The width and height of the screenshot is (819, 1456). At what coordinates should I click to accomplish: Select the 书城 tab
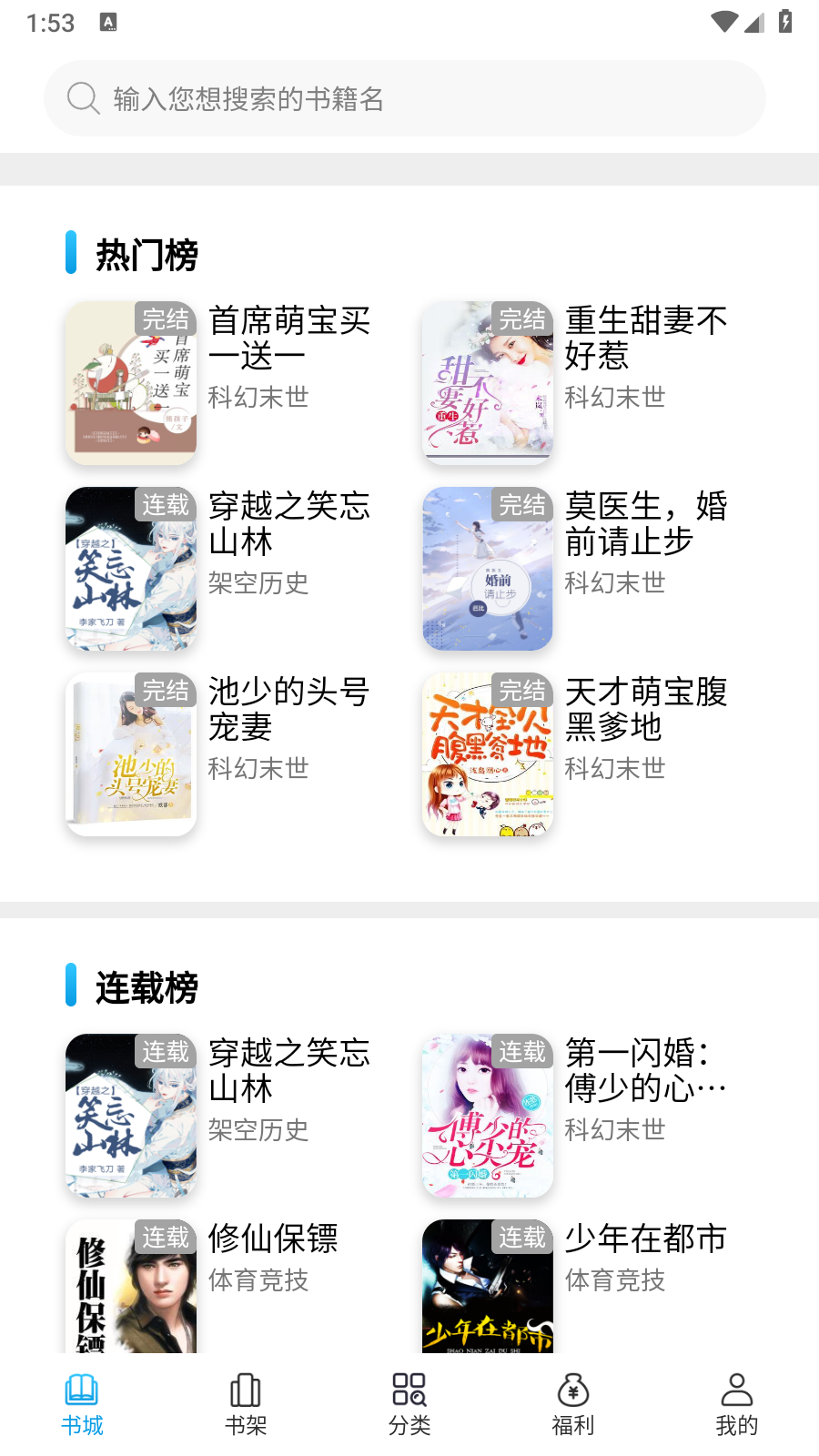pyautogui.click(x=82, y=1405)
